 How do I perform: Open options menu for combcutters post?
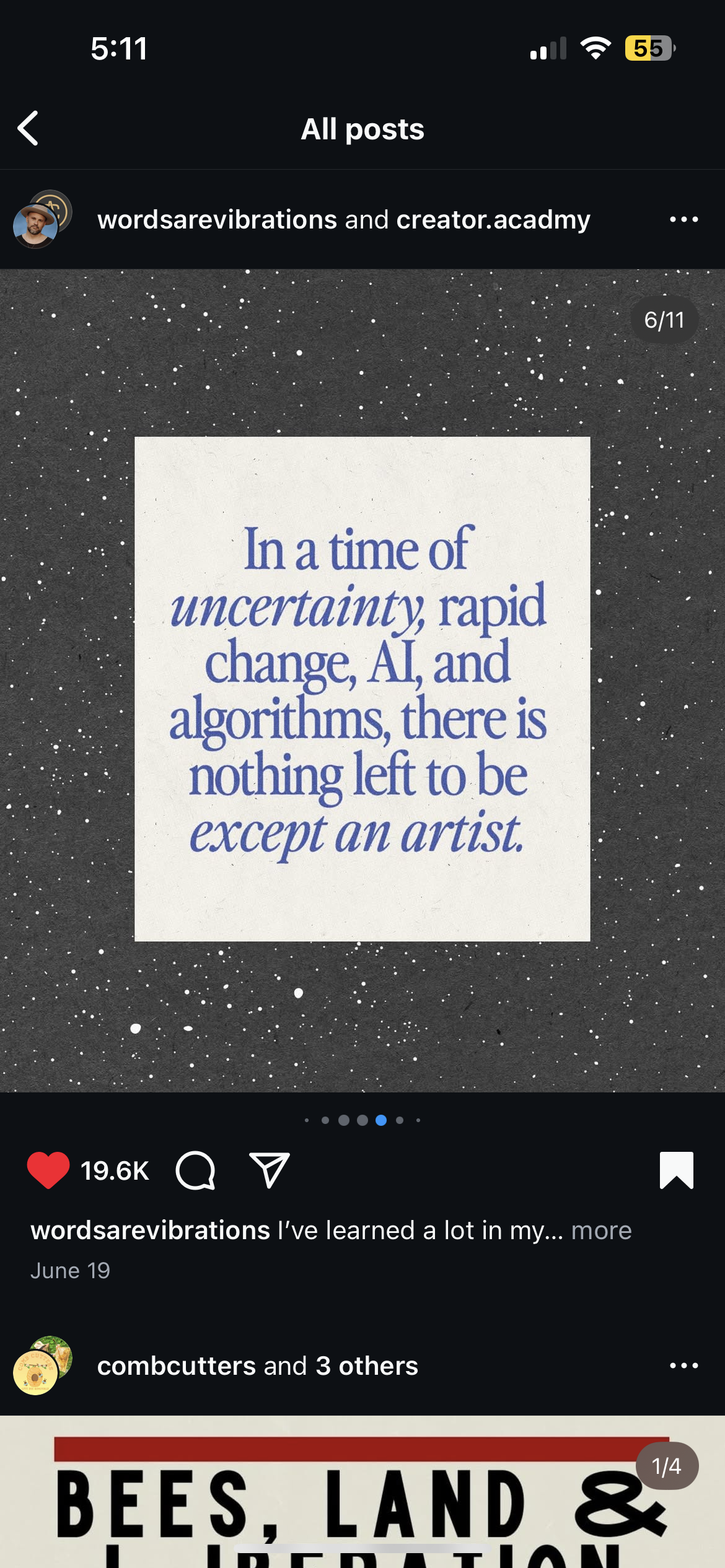pyautogui.click(x=683, y=1365)
